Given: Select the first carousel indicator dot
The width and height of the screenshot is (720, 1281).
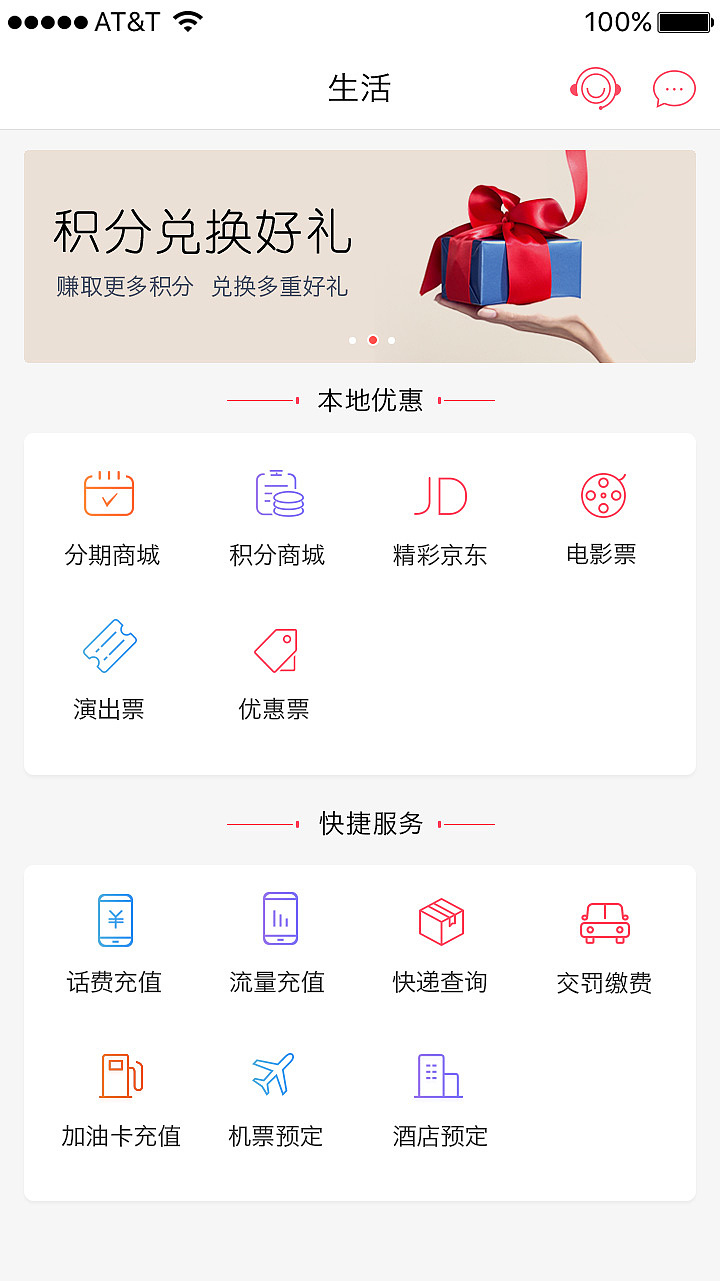Looking at the screenshot, I should (352, 340).
